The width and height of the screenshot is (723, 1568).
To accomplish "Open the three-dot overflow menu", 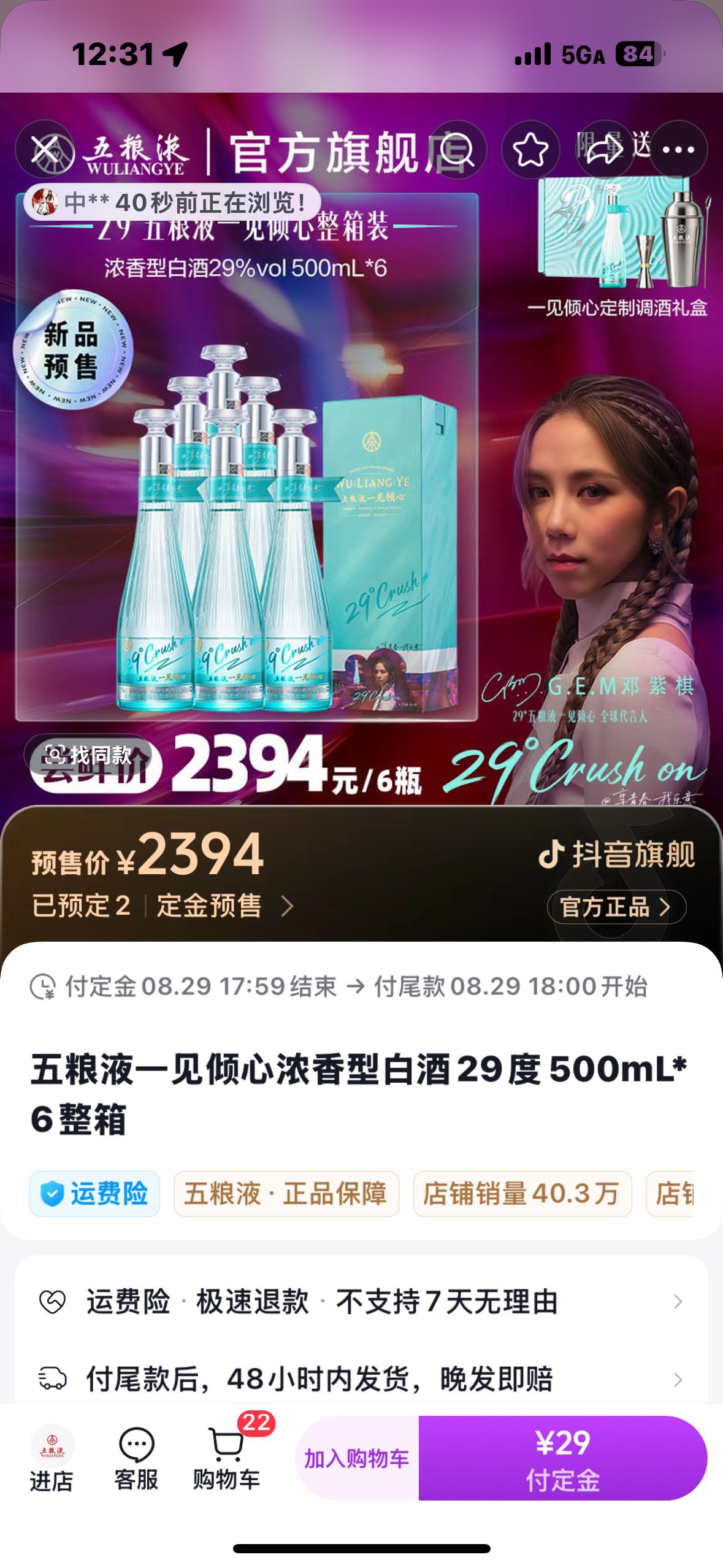I will click(x=678, y=150).
